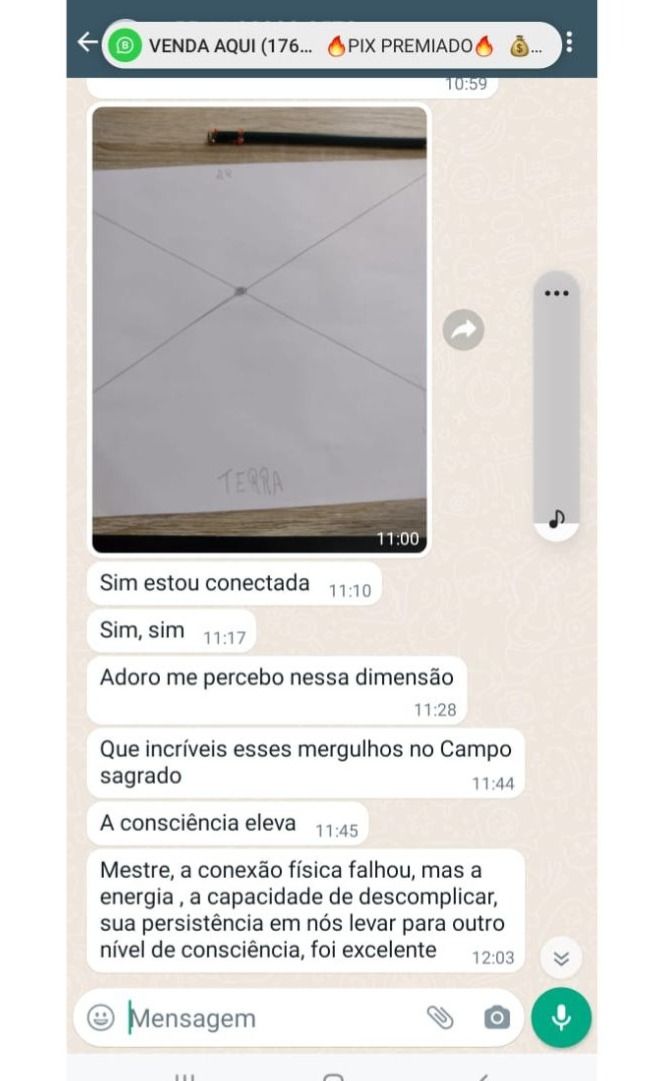Go back using the header arrow
Screen dimensions: 660x1081
tap(87, 42)
